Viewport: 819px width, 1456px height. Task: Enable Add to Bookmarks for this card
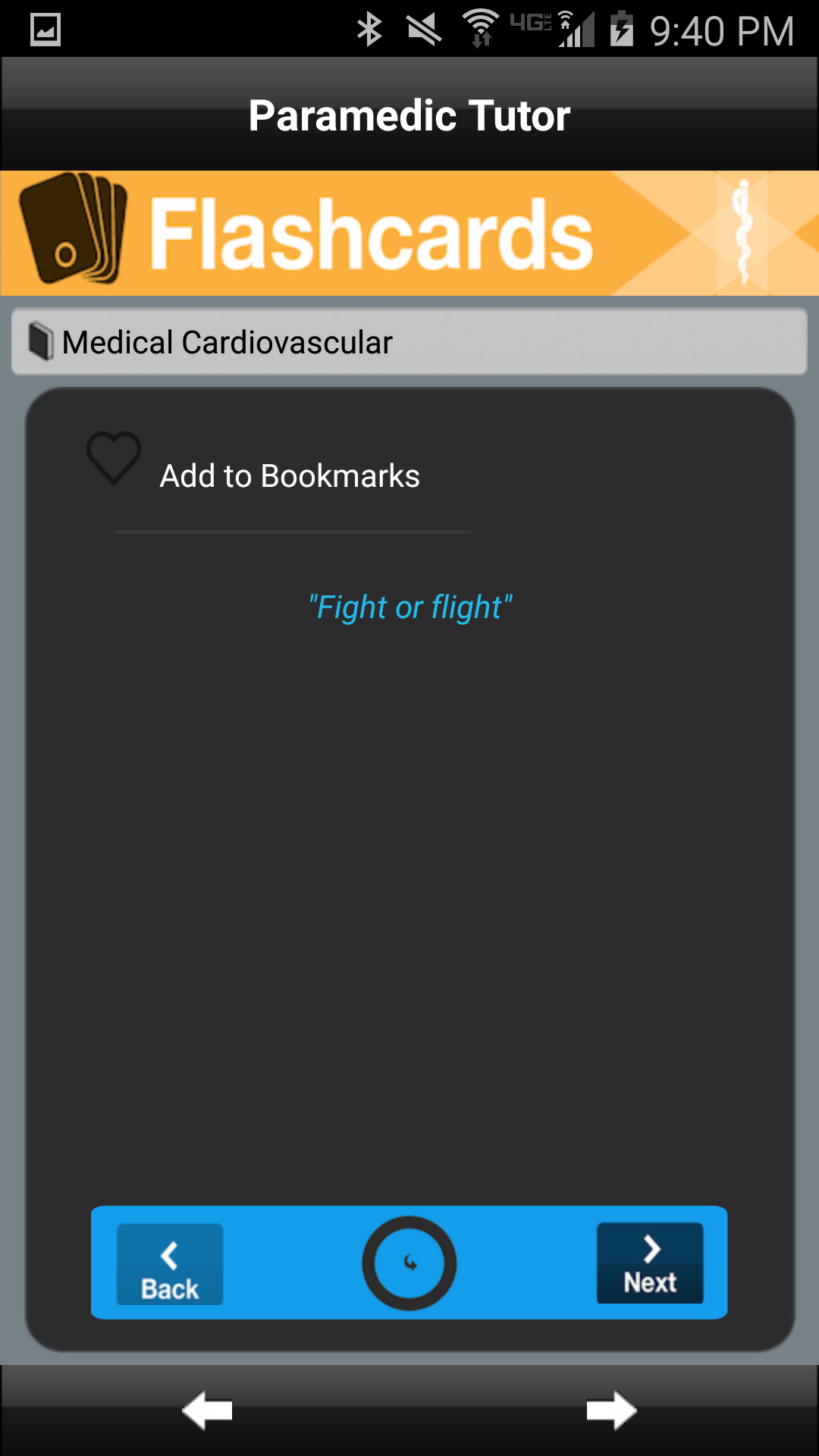[288, 475]
